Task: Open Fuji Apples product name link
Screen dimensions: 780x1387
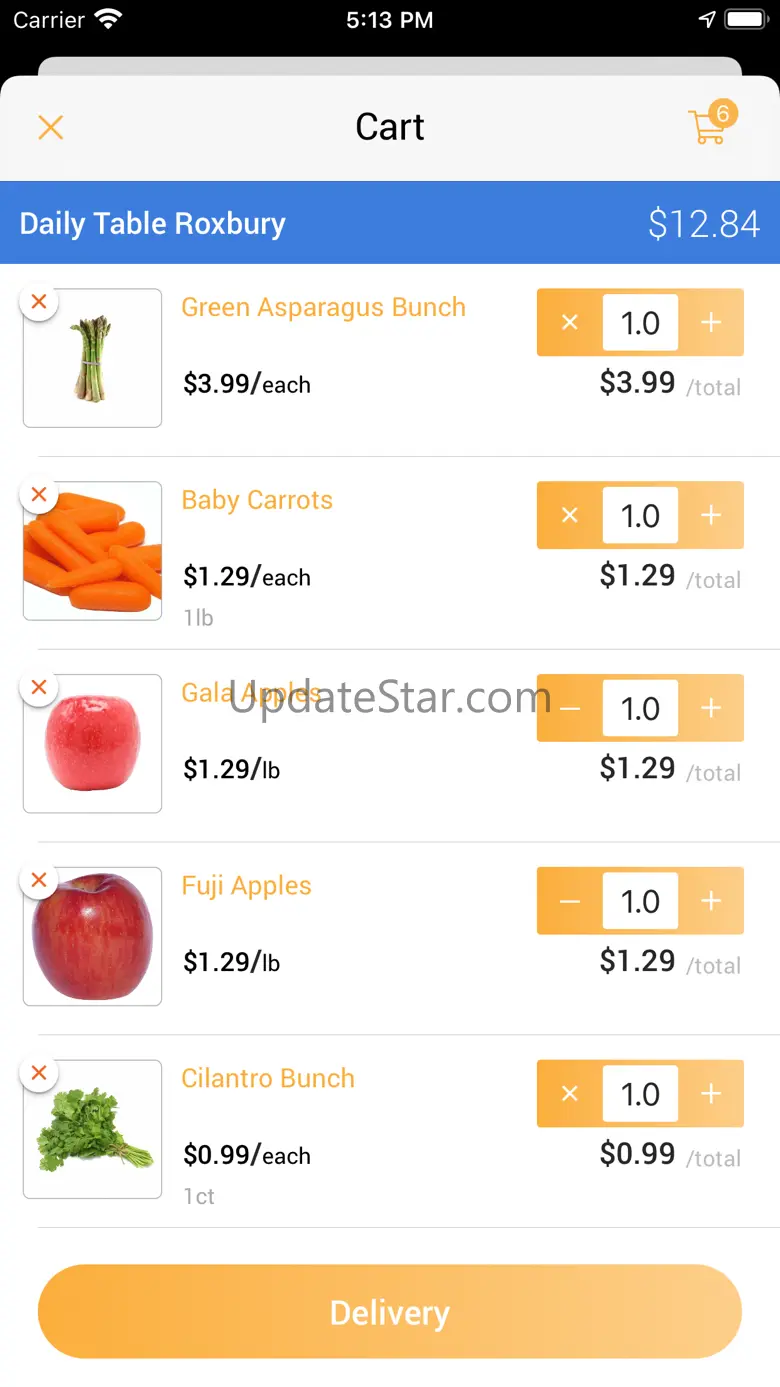Action: point(246,886)
